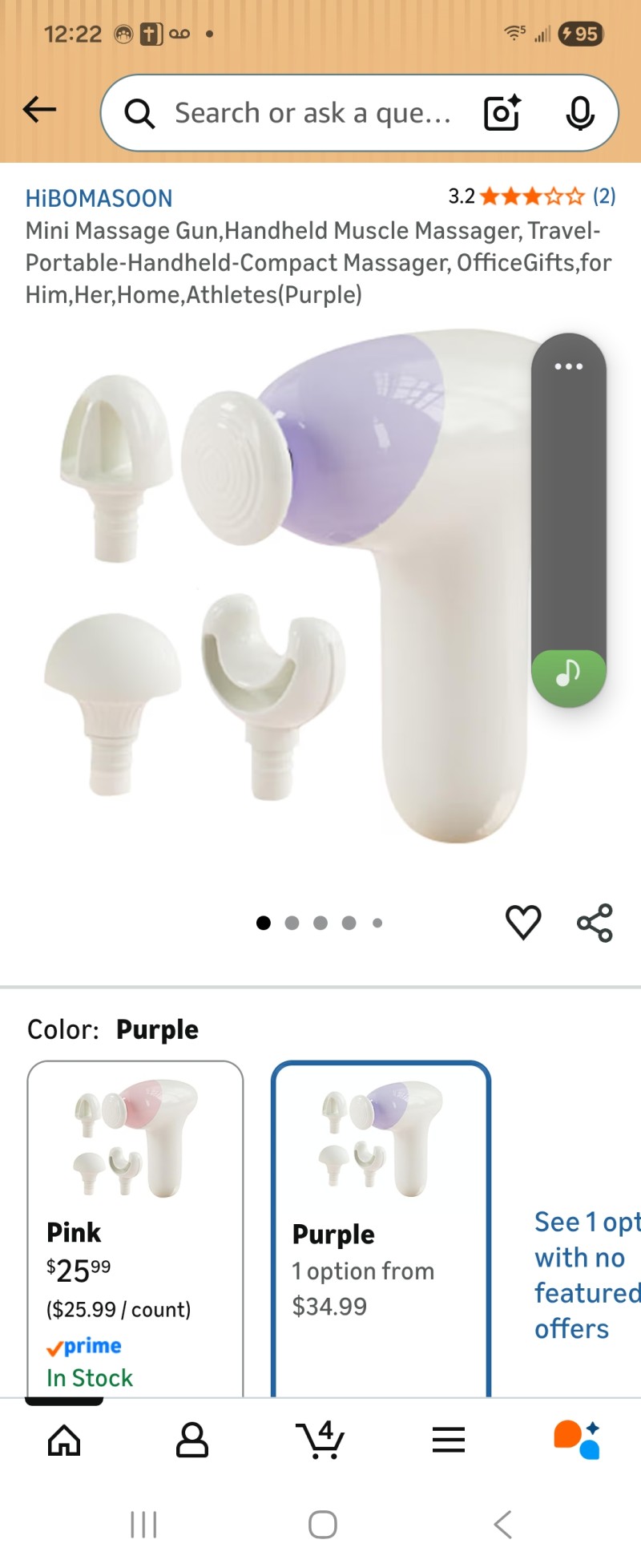Open the shopping cart
The width and height of the screenshot is (641, 1568).
pos(320,1441)
